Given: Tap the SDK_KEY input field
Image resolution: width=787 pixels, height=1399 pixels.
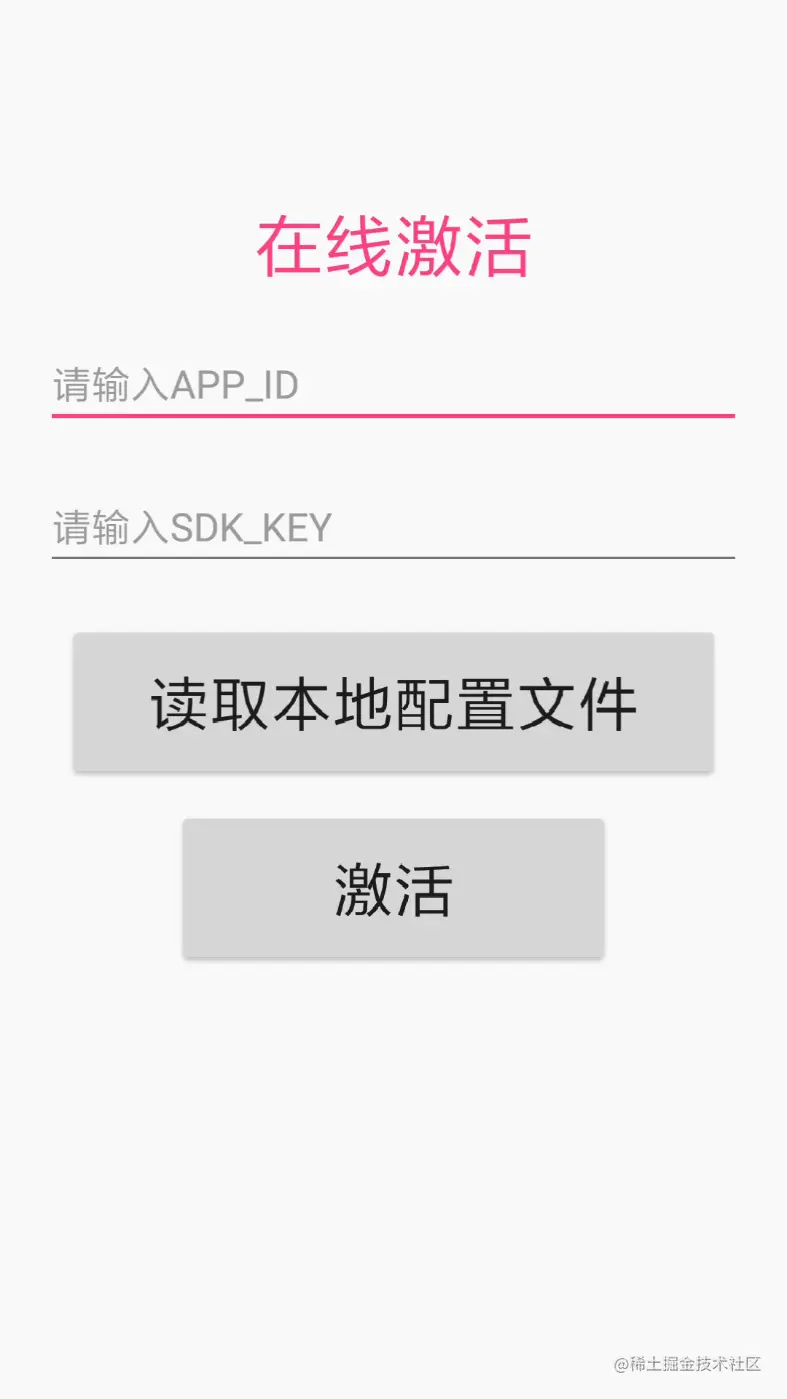Looking at the screenshot, I should [392, 527].
